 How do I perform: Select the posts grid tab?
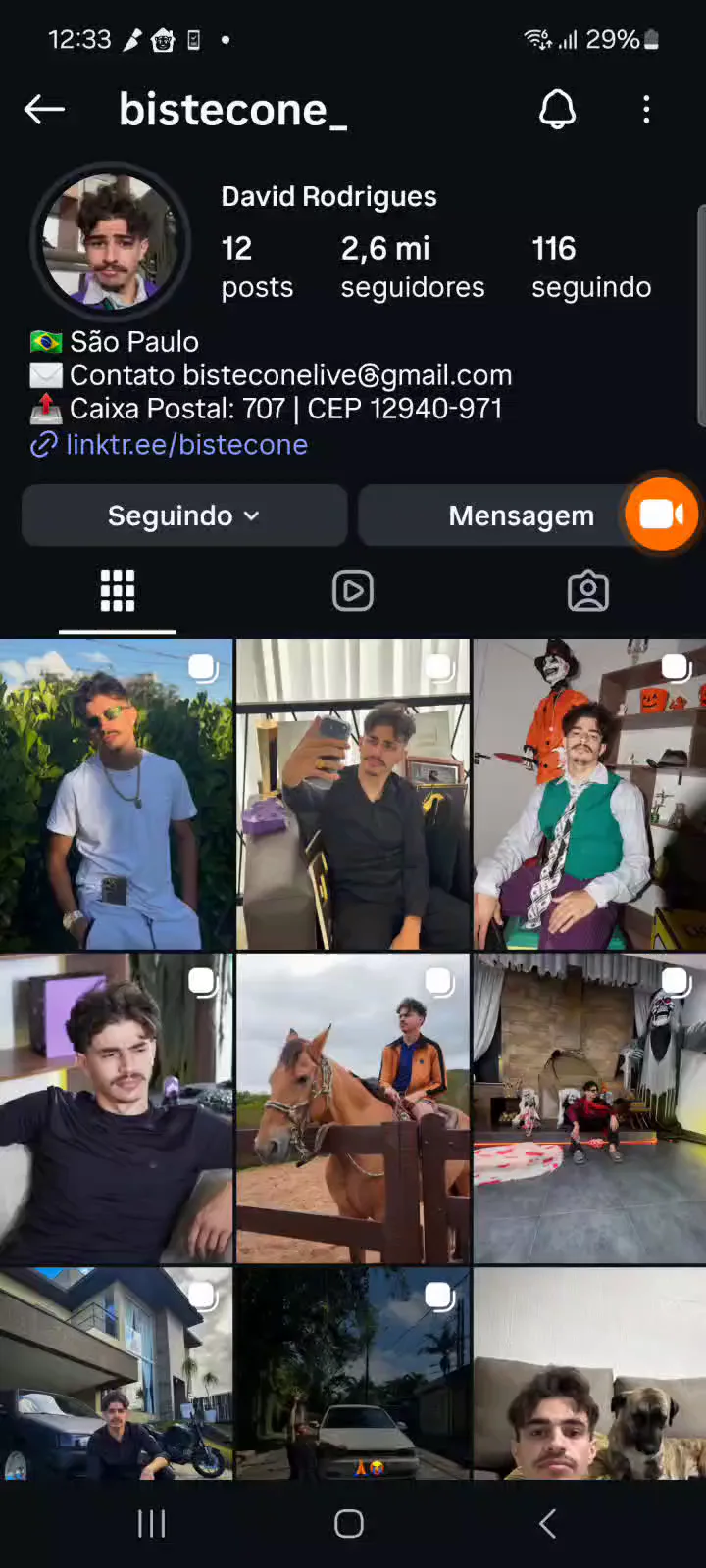[118, 591]
